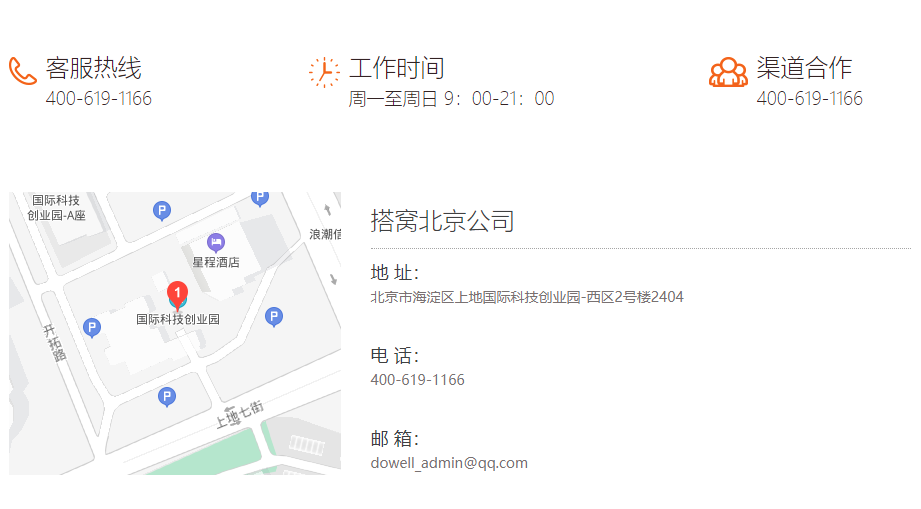
Task: Tap the red marker numbered 1 on map
Action: (177, 293)
